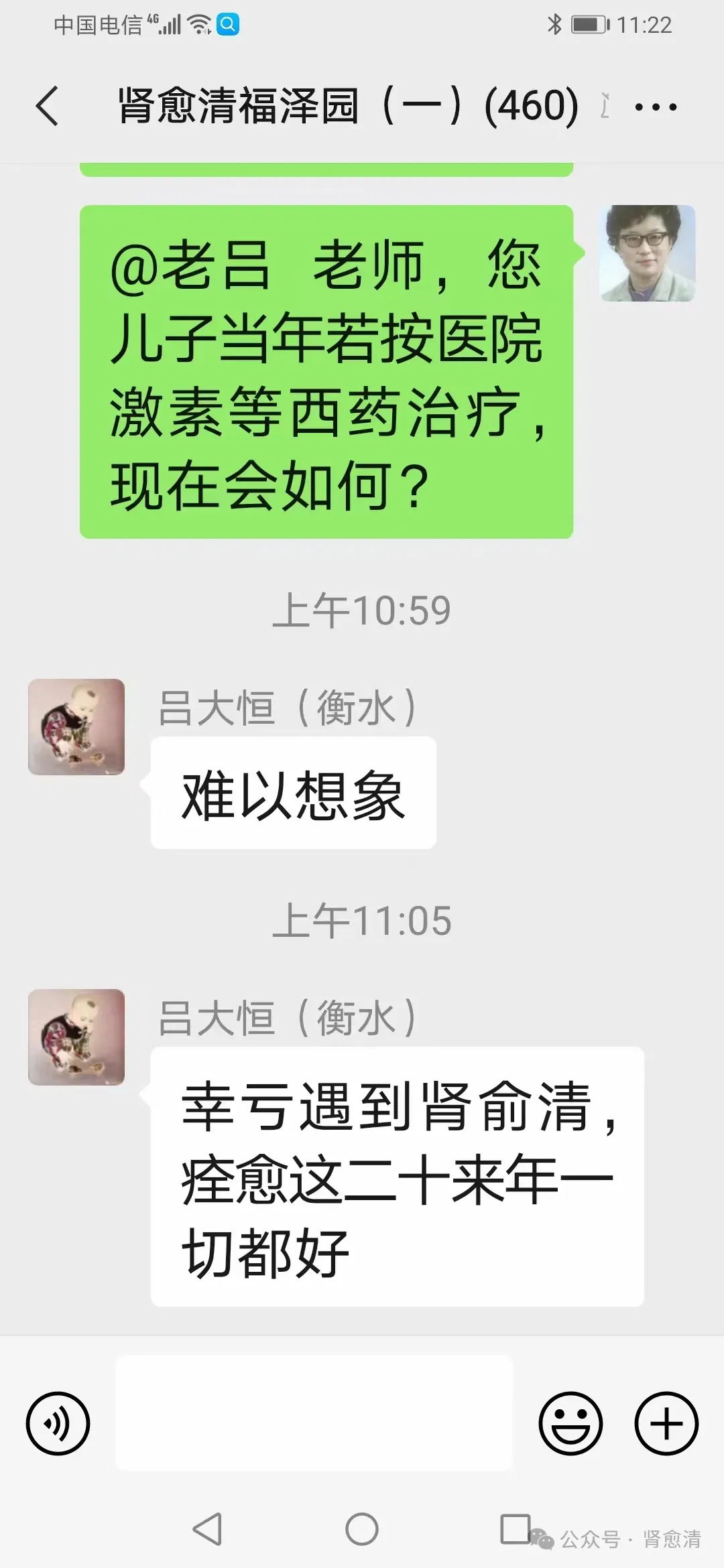Tap system back navigation button

tap(207, 1529)
